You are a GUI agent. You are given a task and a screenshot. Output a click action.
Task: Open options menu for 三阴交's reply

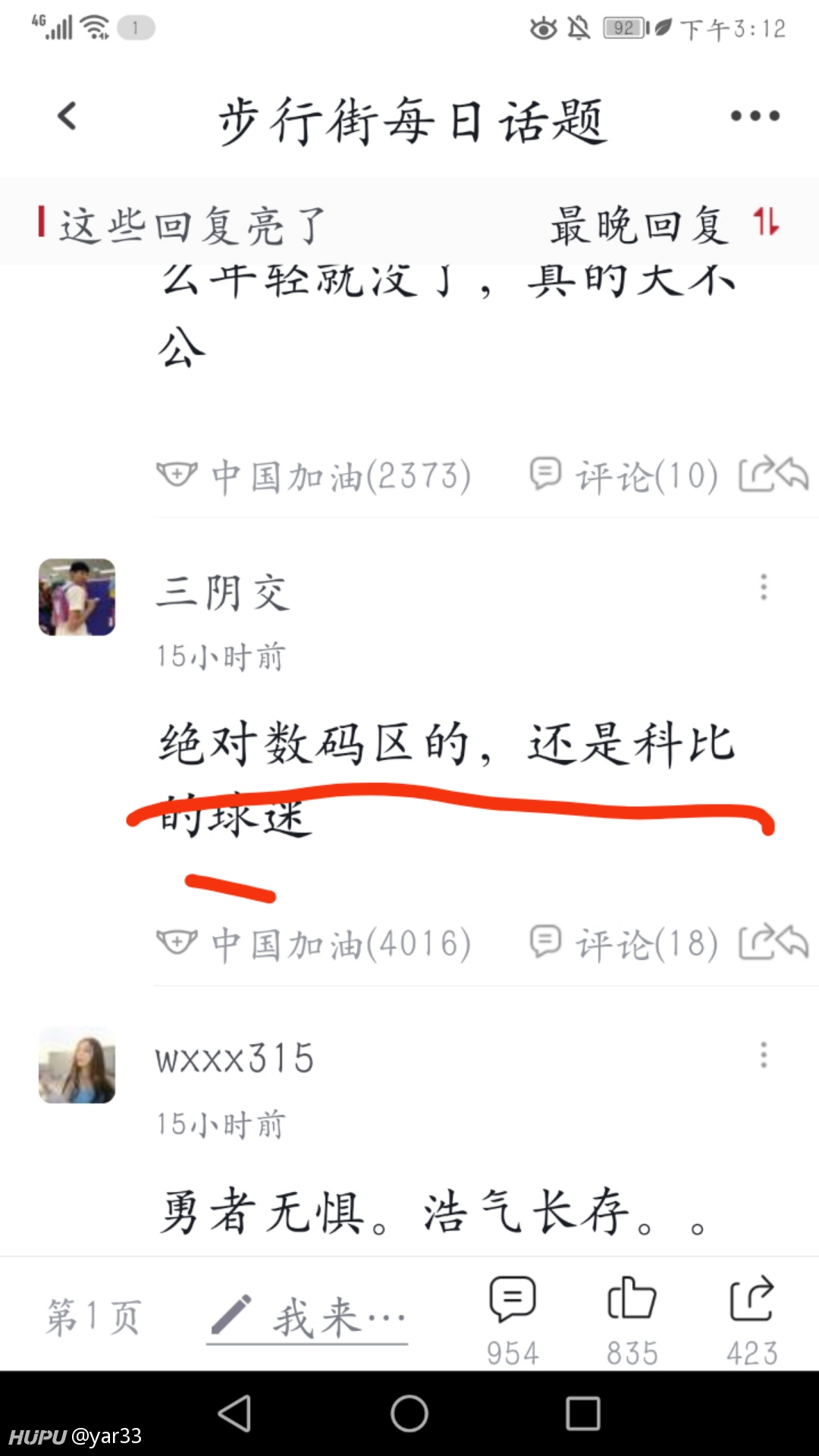coord(764,587)
